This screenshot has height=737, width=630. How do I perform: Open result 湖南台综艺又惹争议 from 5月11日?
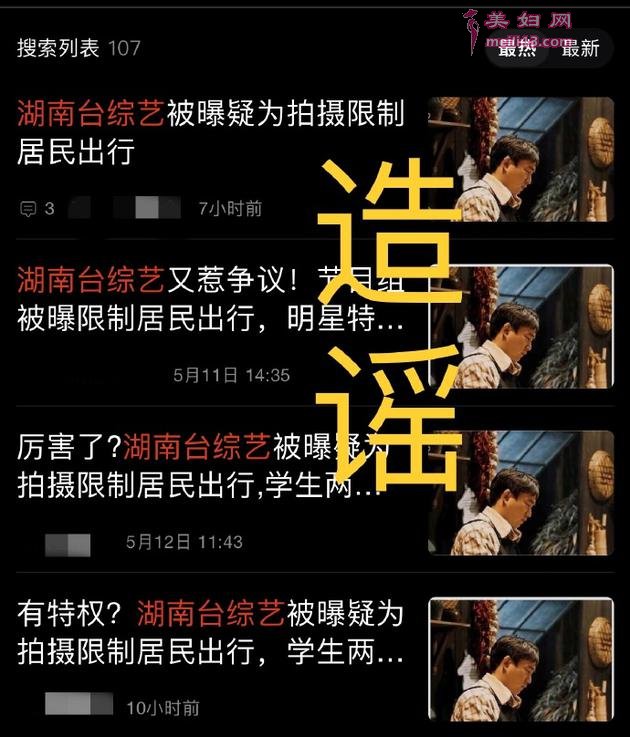211,298
